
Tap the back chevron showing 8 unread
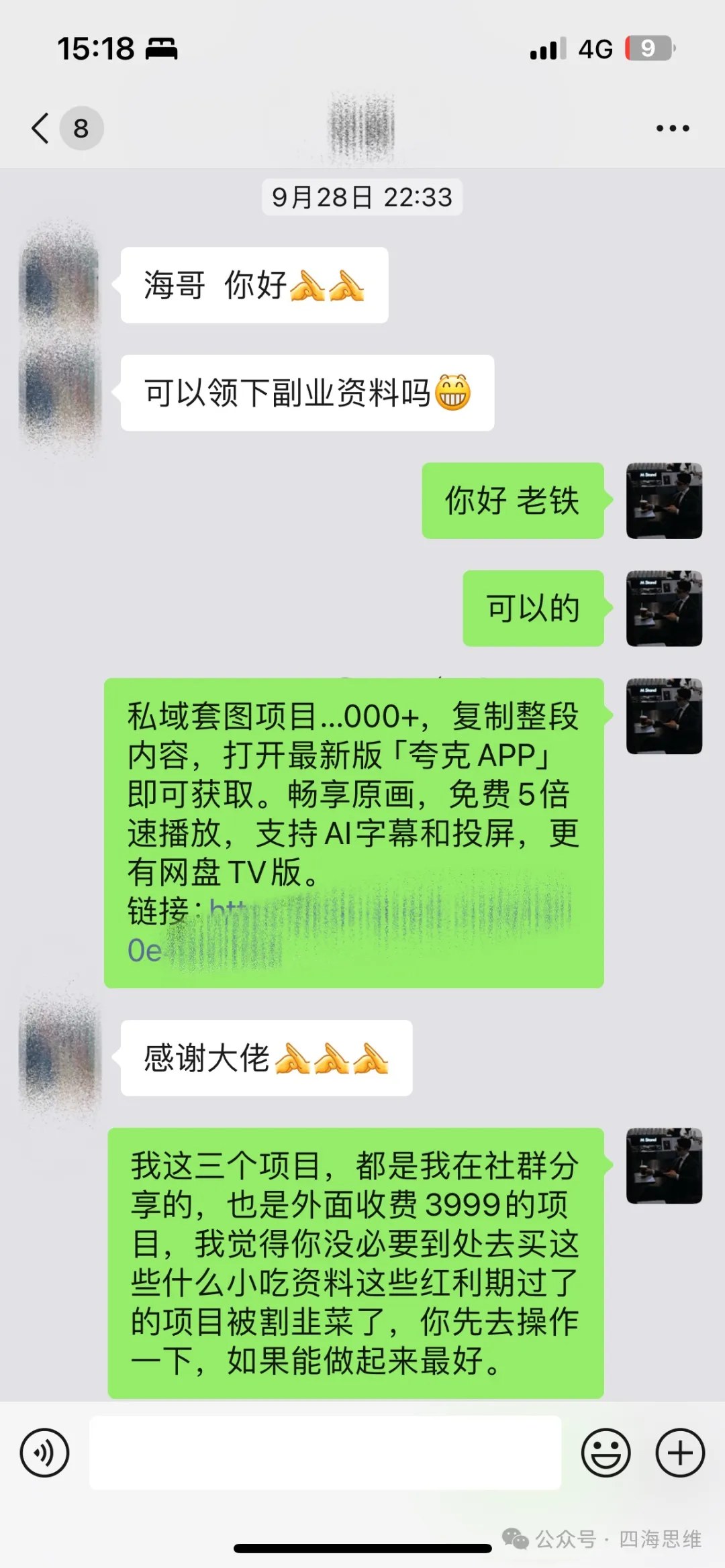pyautogui.click(x=64, y=127)
